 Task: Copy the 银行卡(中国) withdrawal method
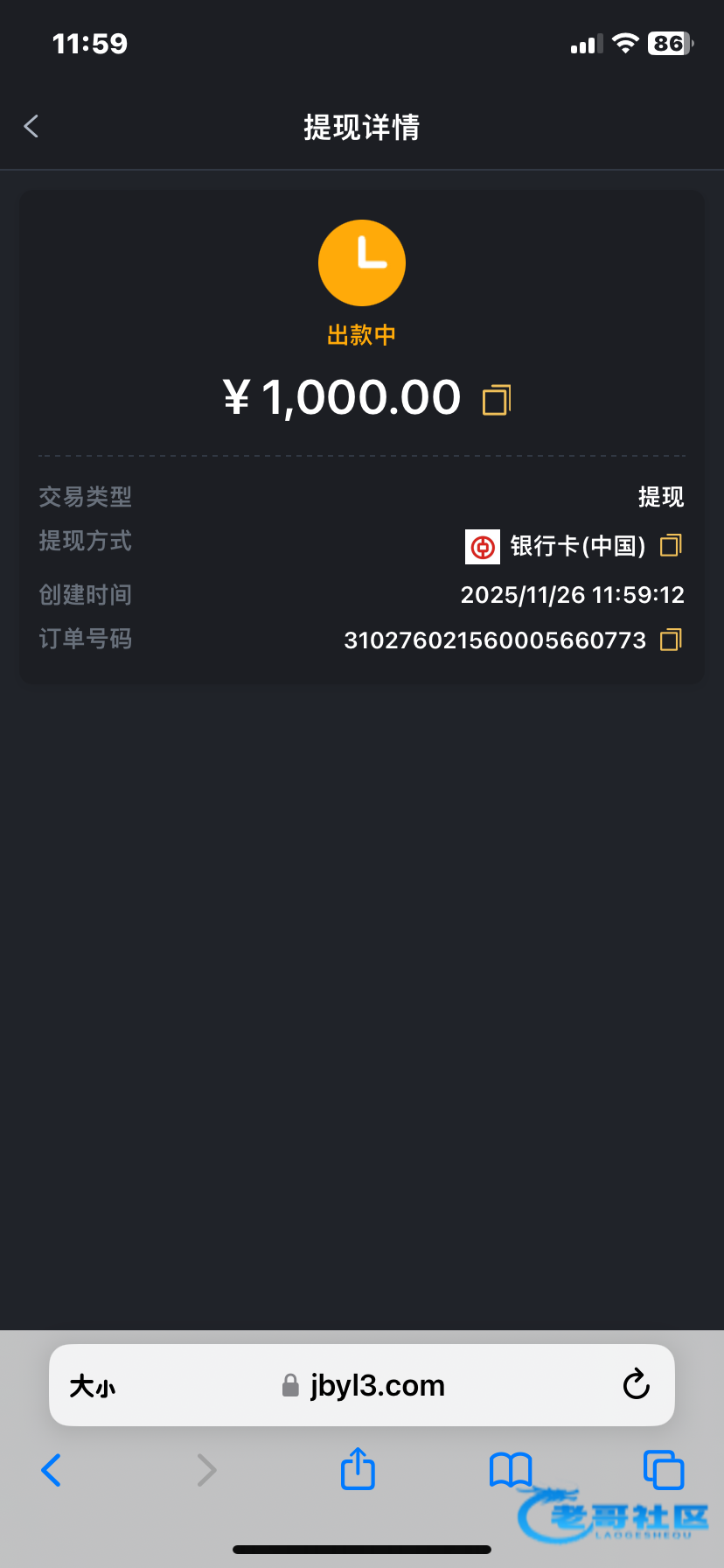point(671,545)
